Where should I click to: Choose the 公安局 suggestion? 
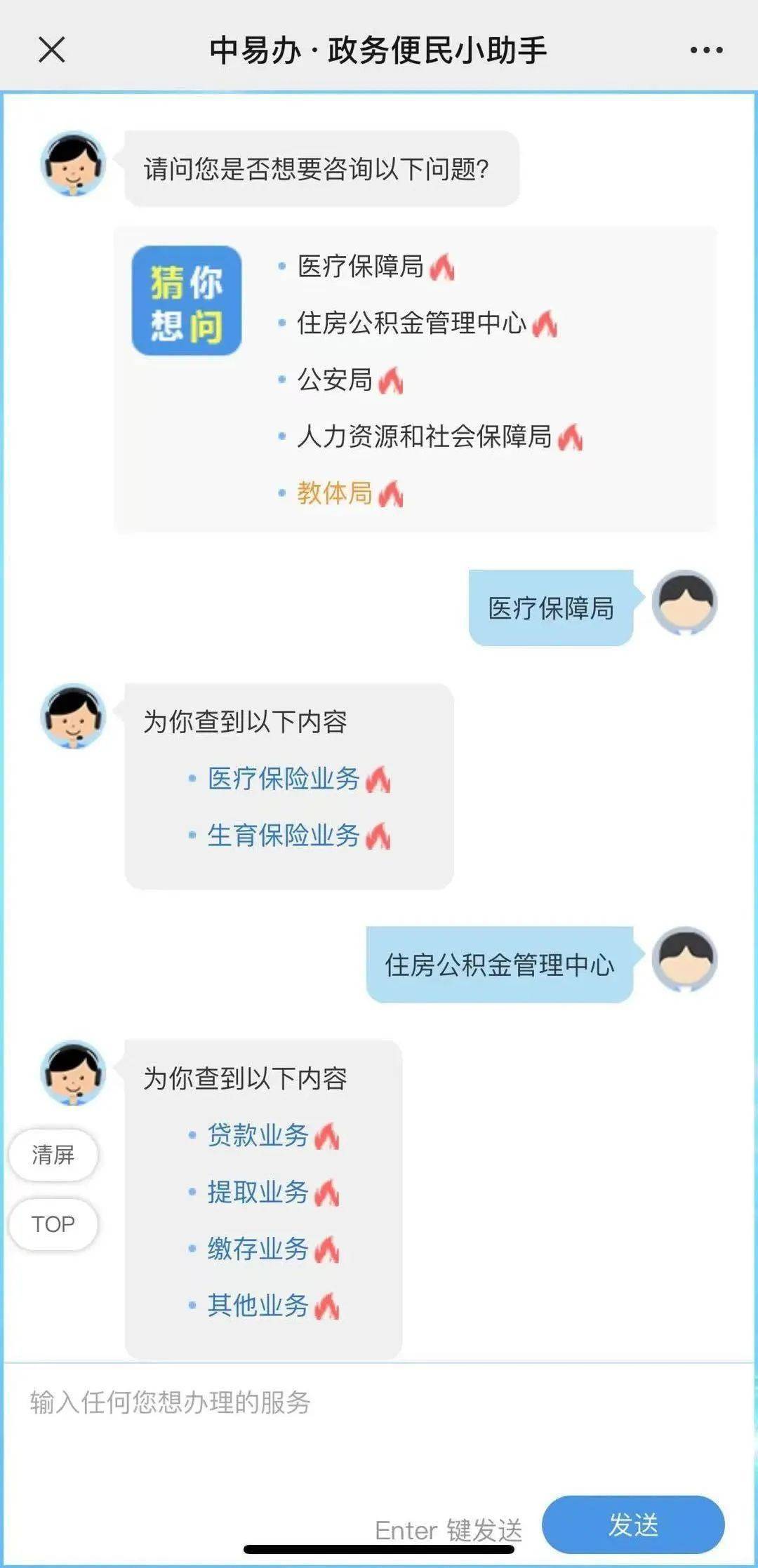point(335,380)
